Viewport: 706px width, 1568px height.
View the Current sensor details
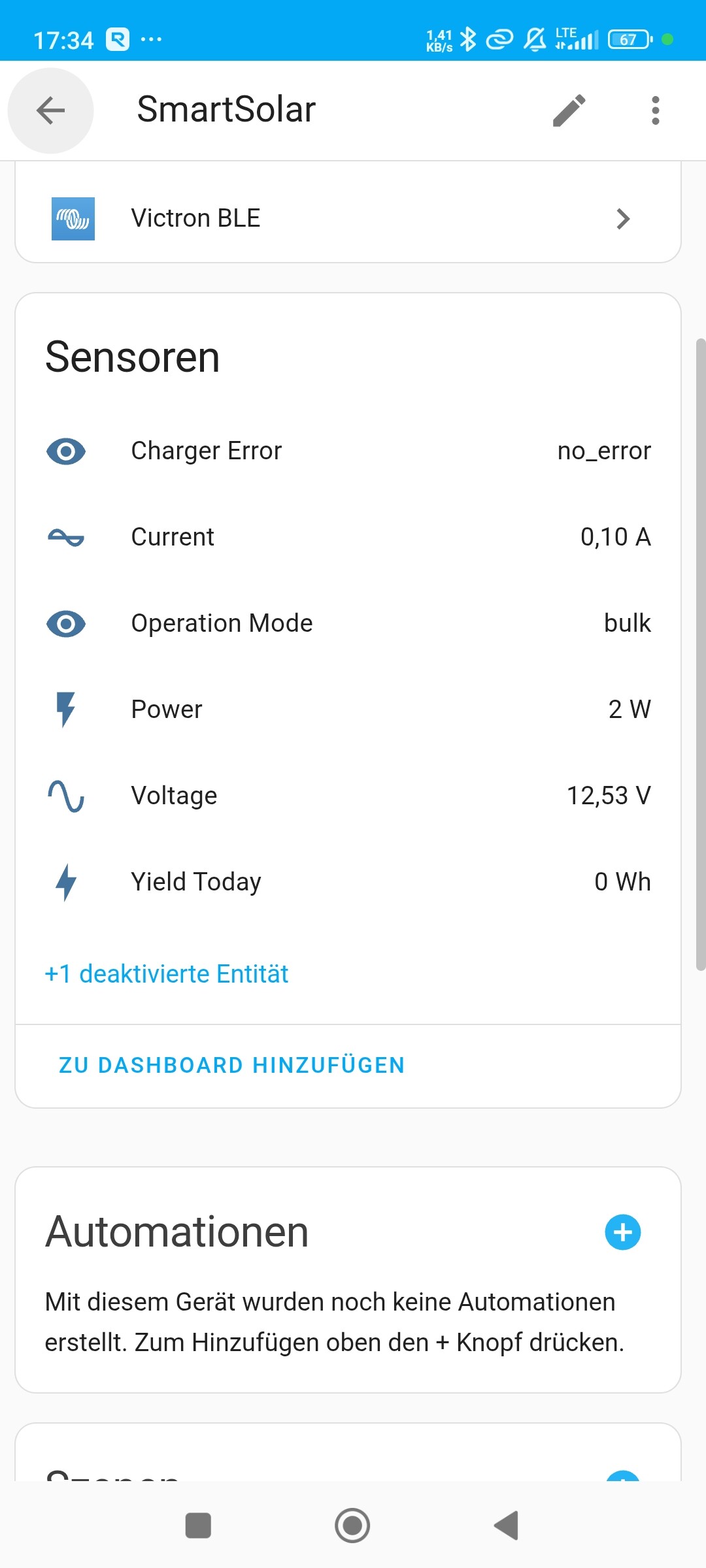tap(348, 537)
